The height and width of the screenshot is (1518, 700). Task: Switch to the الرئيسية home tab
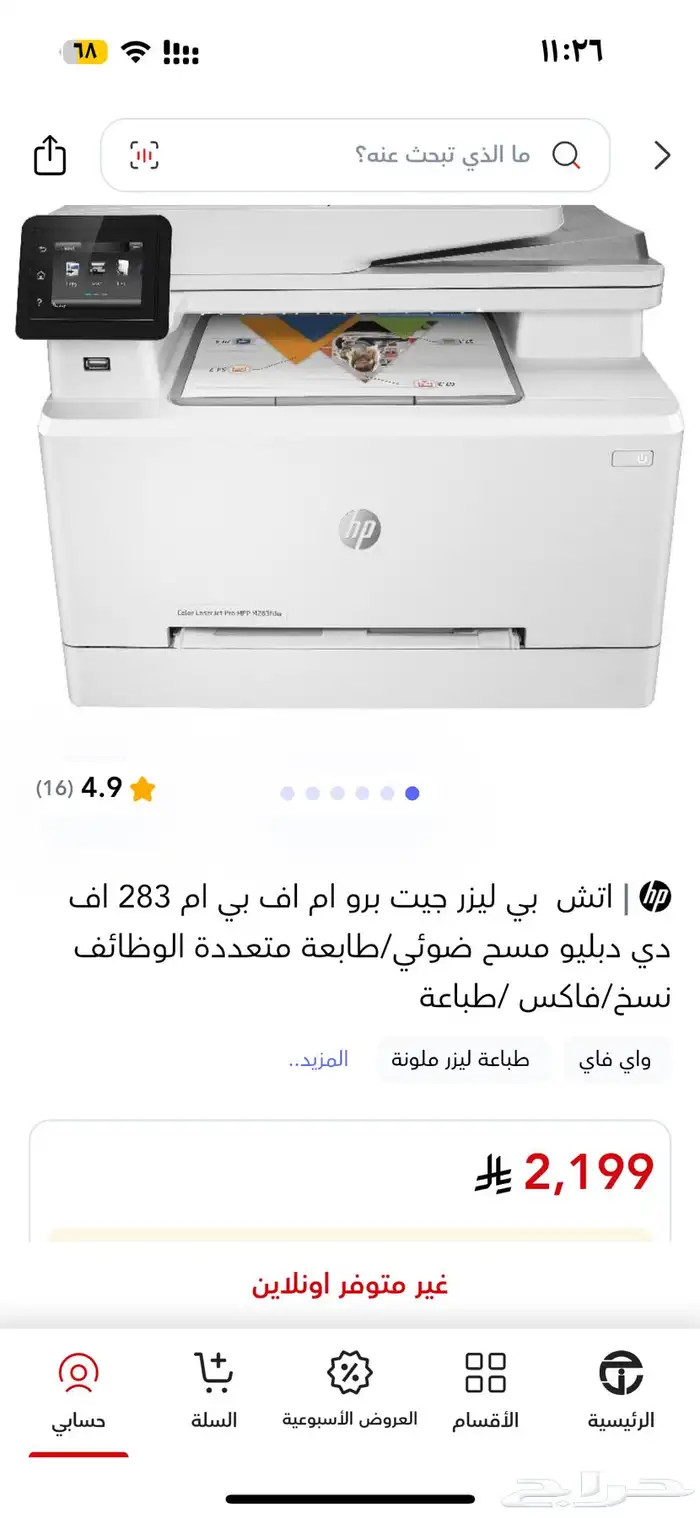coord(621,1390)
